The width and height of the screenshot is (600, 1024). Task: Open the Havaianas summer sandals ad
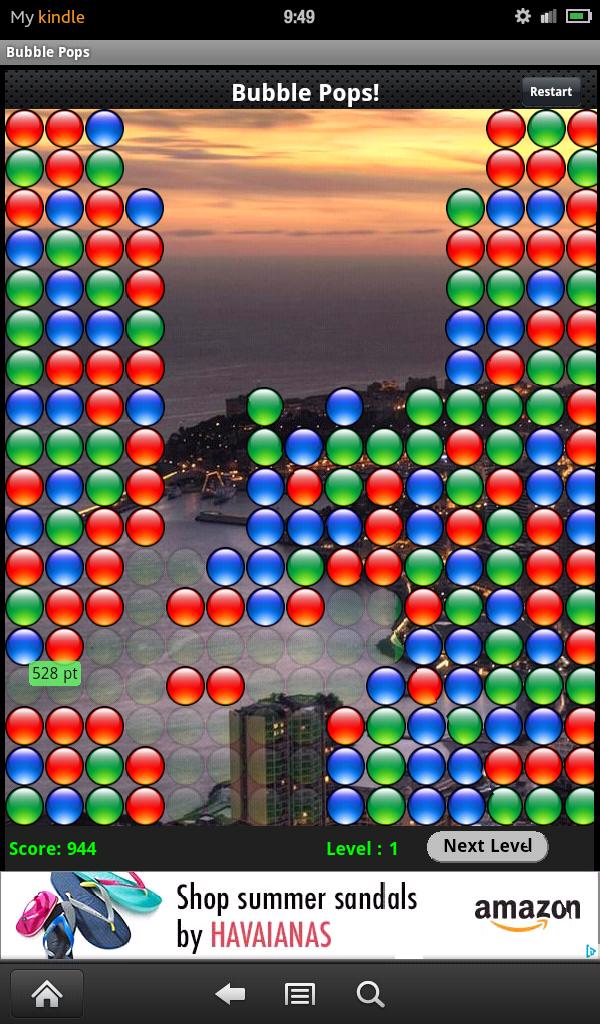[x=300, y=915]
